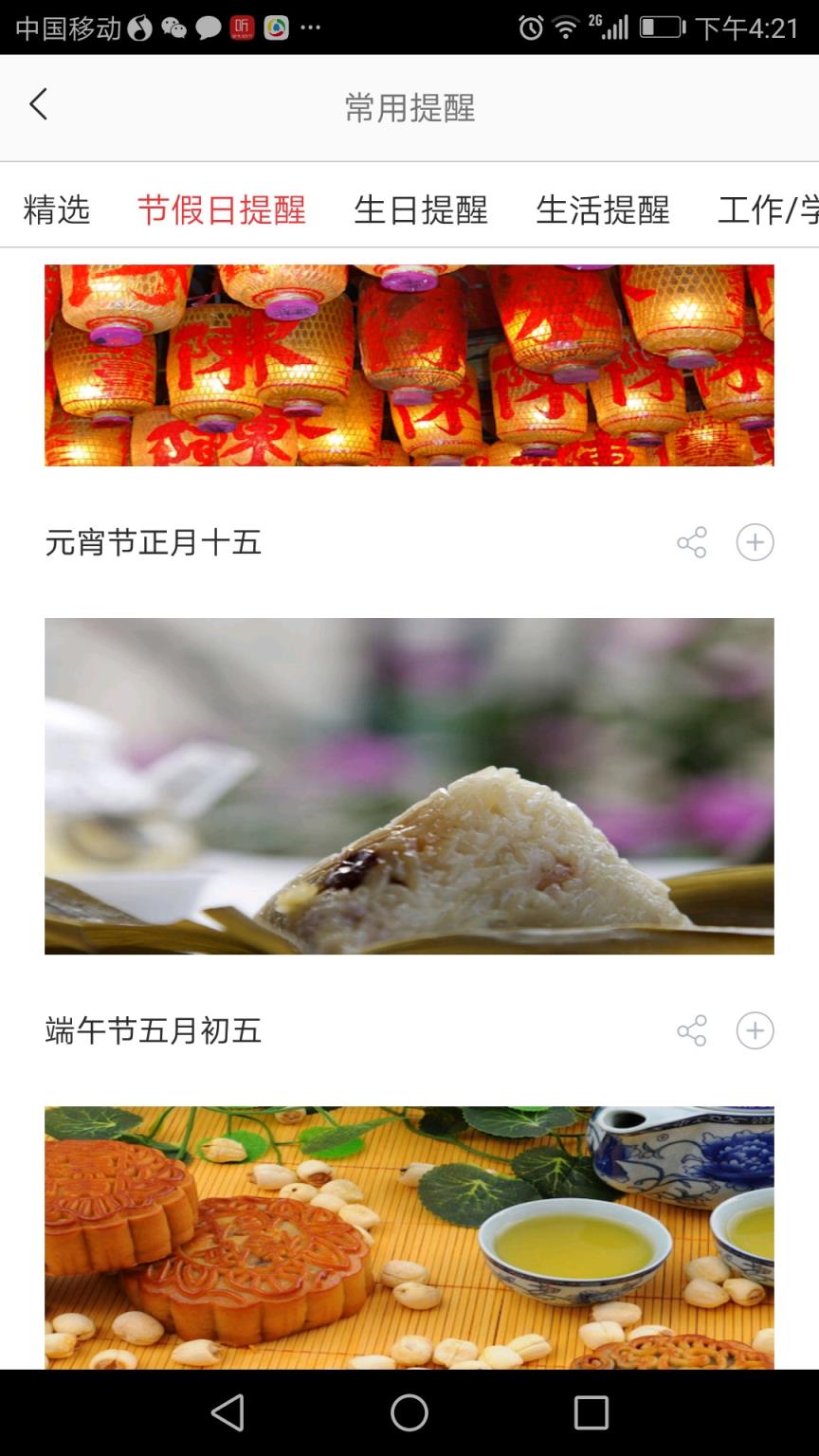The image size is (819, 1456).
Task: Open the 生日提醒 tab
Action: tap(420, 210)
